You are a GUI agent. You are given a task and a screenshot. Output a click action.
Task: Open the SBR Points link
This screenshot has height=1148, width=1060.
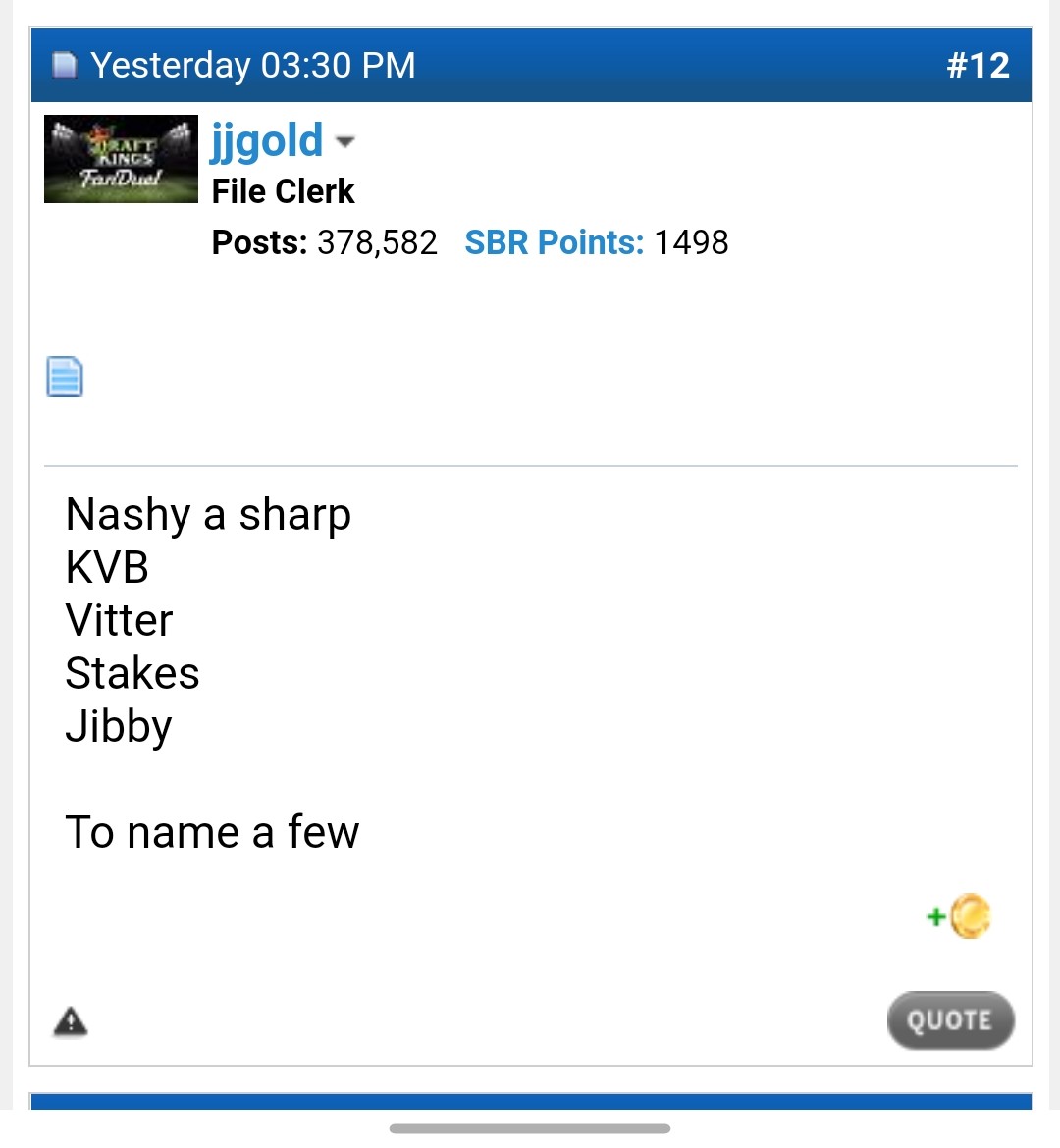554,242
